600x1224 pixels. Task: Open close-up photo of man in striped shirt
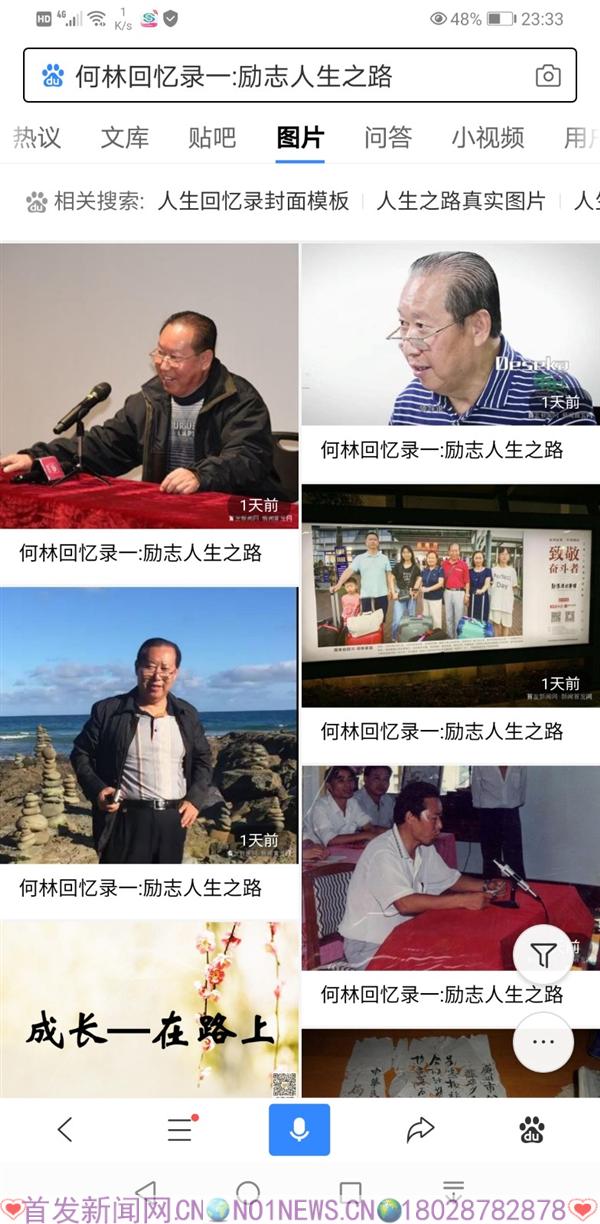pyautogui.click(x=450, y=334)
